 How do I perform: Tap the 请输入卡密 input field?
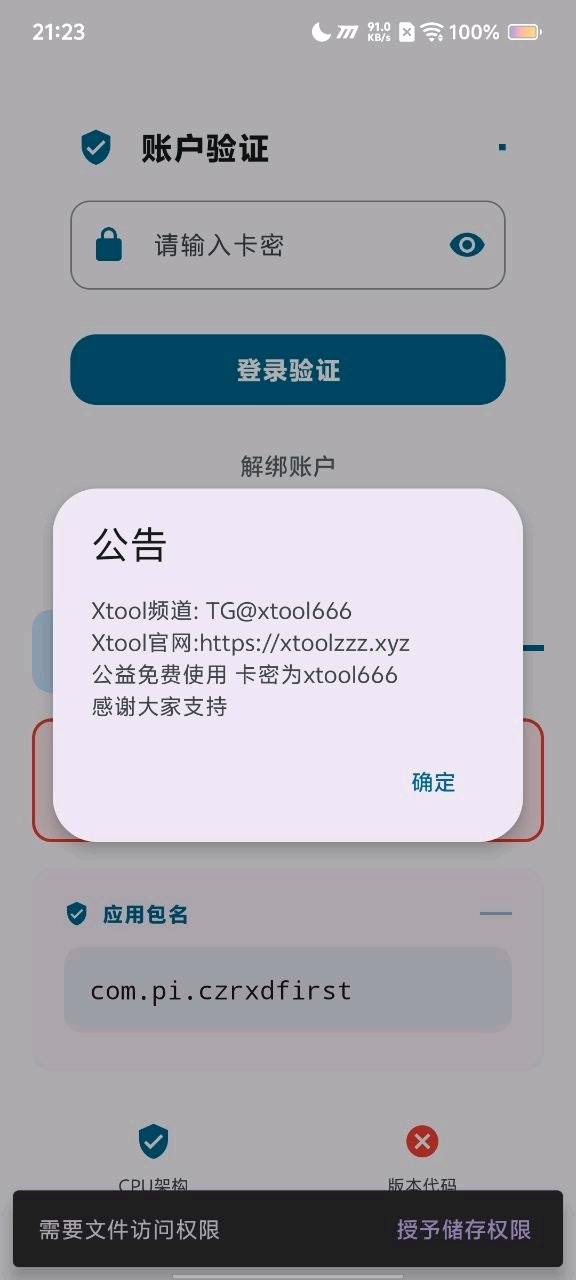[288, 245]
